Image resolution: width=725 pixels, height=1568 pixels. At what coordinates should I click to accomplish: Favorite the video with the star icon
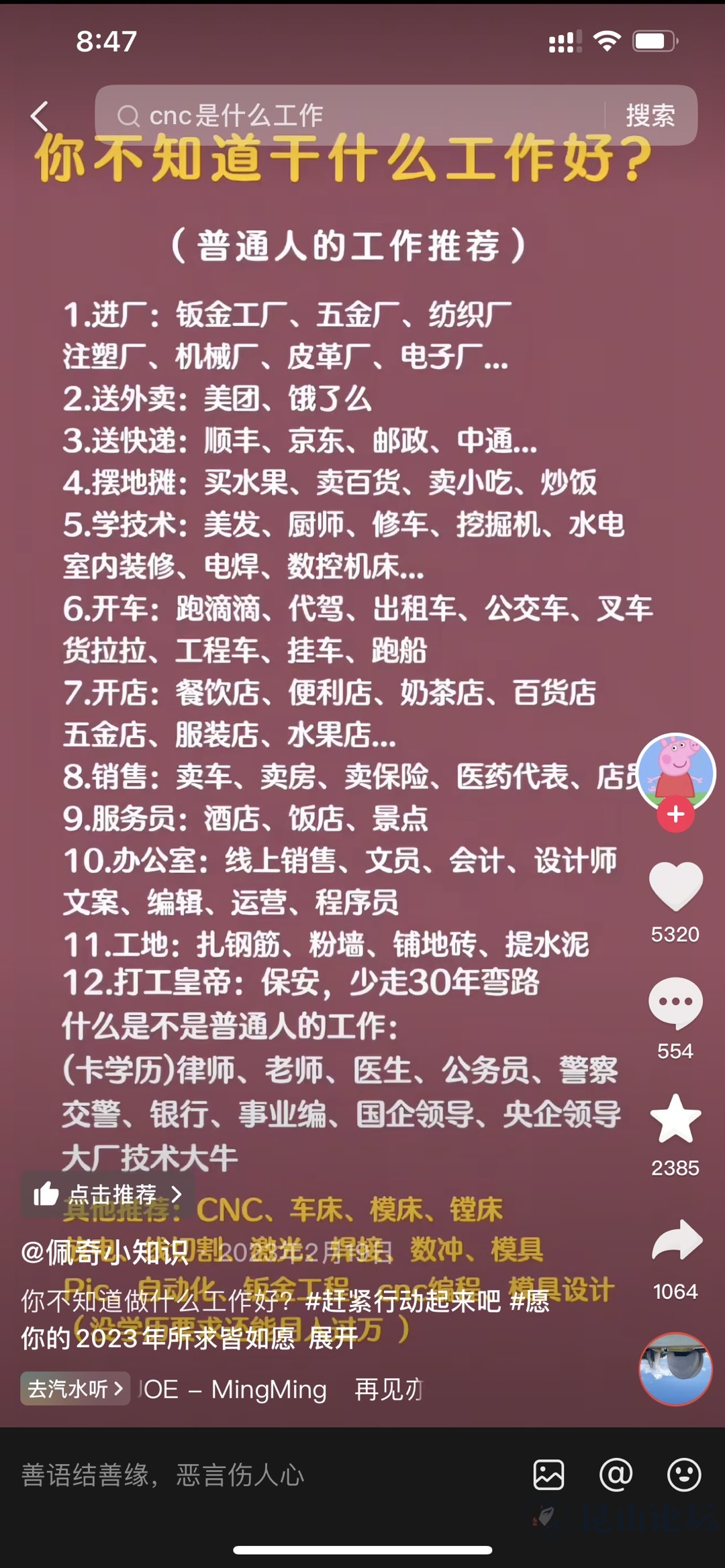click(675, 1119)
